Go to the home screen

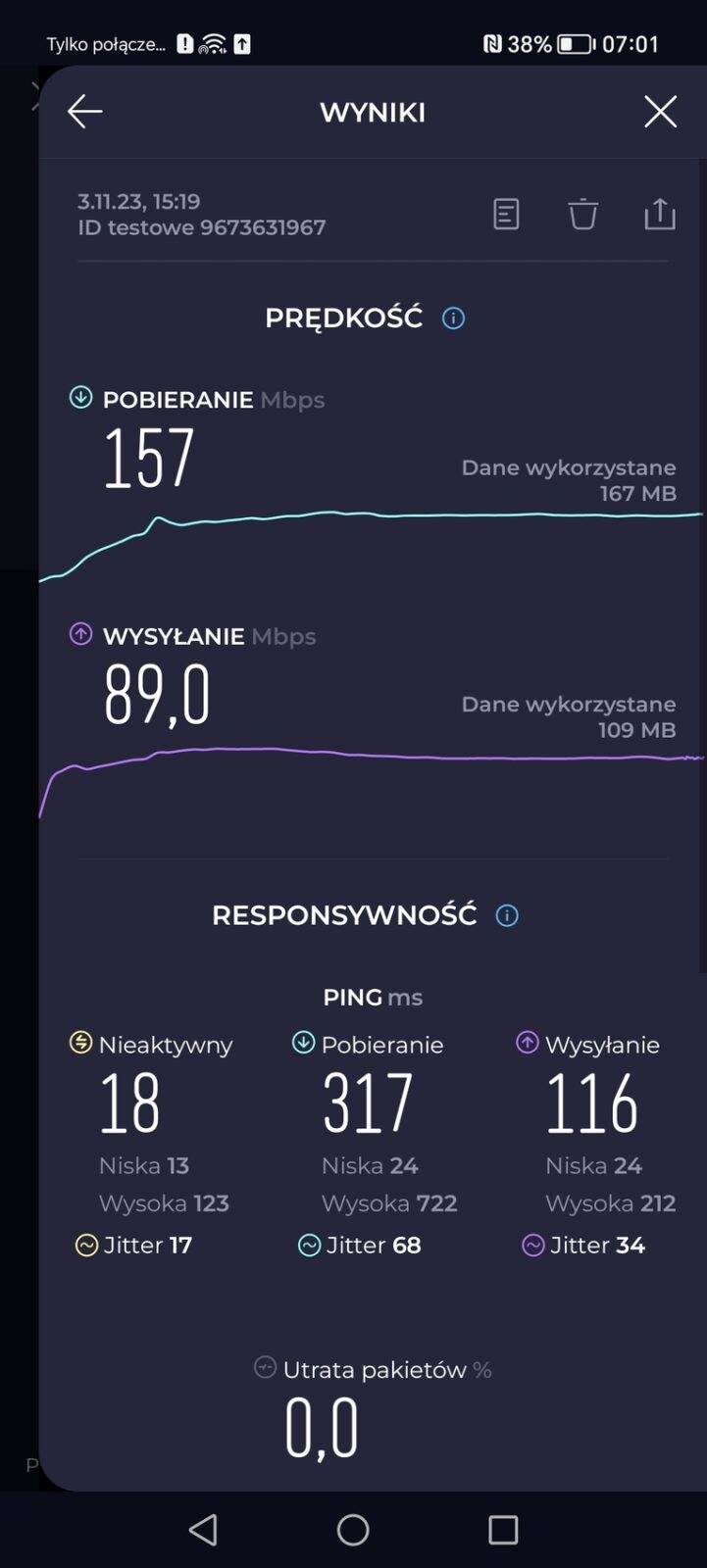(x=353, y=1530)
